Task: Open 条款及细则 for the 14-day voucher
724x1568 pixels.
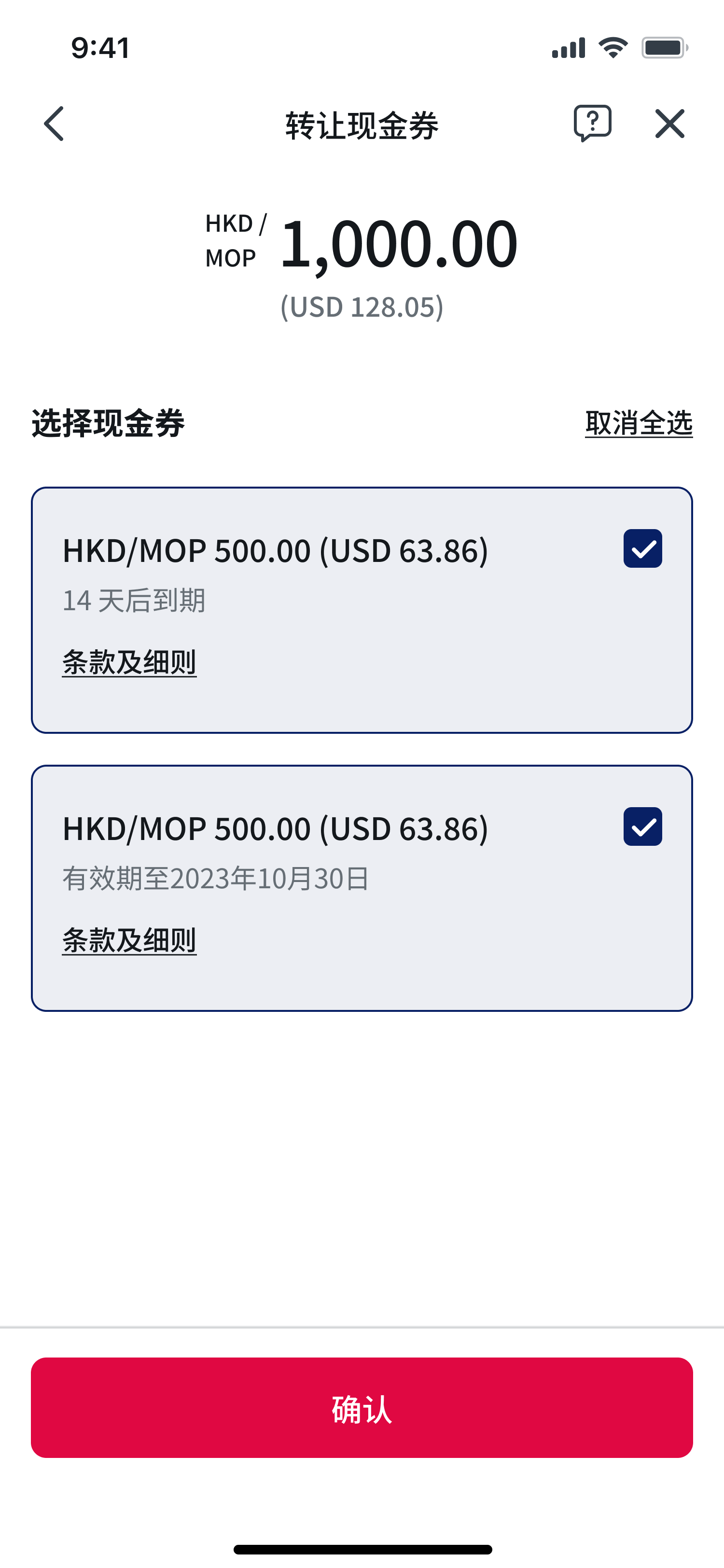Action: pos(129,662)
